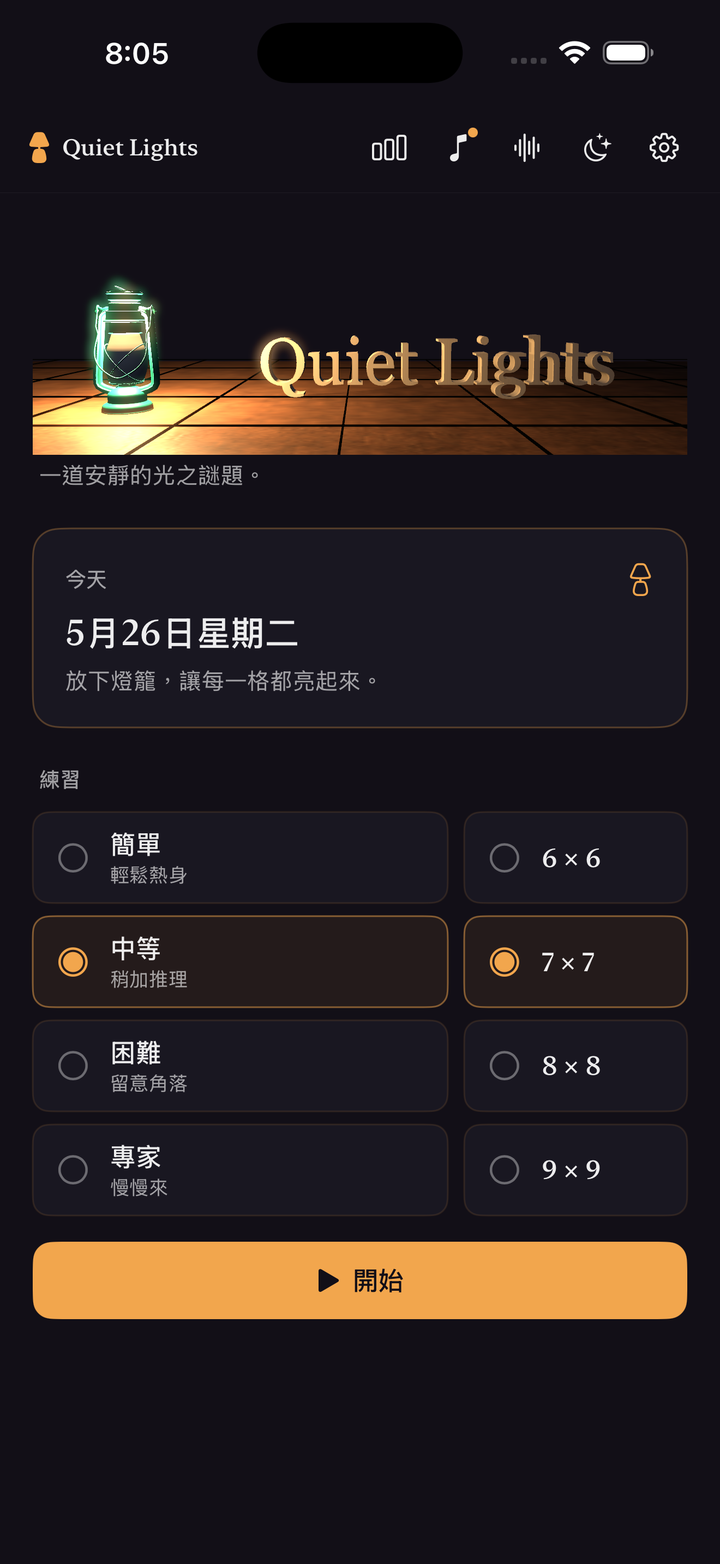The image size is (720, 1564).
Task: Tap the music note icon
Action: [460, 147]
